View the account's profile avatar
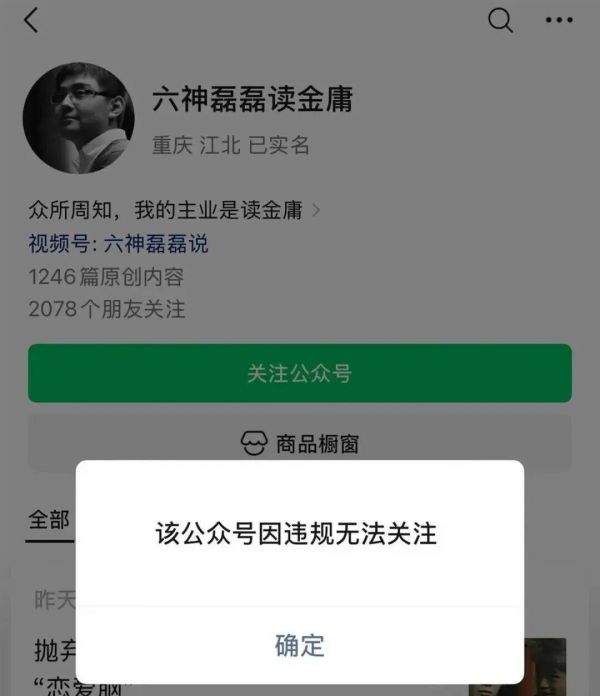 click(79, 118)
